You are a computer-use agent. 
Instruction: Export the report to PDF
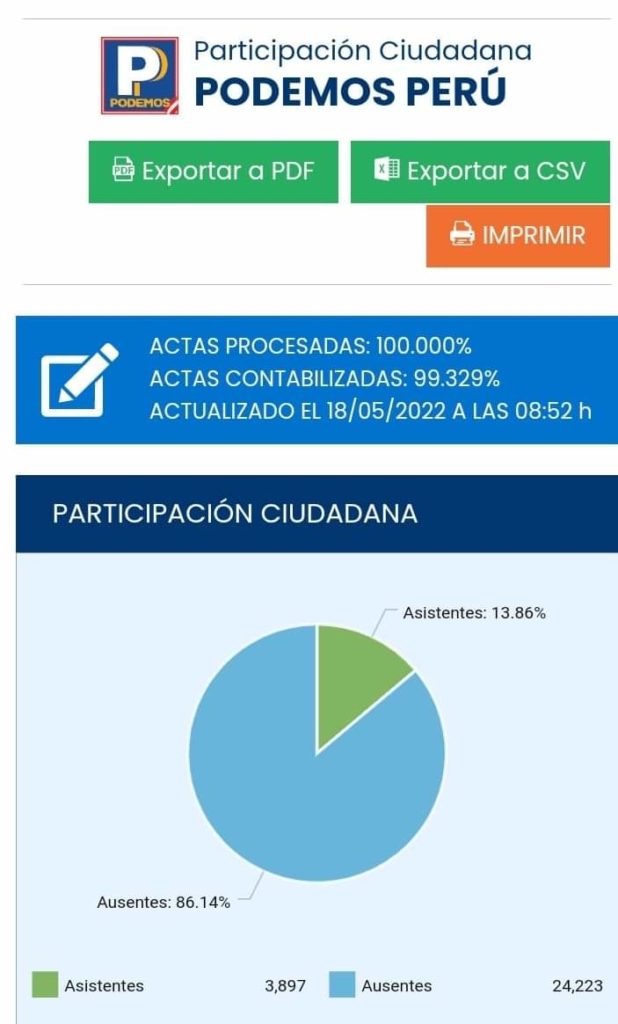coord(213,171)
